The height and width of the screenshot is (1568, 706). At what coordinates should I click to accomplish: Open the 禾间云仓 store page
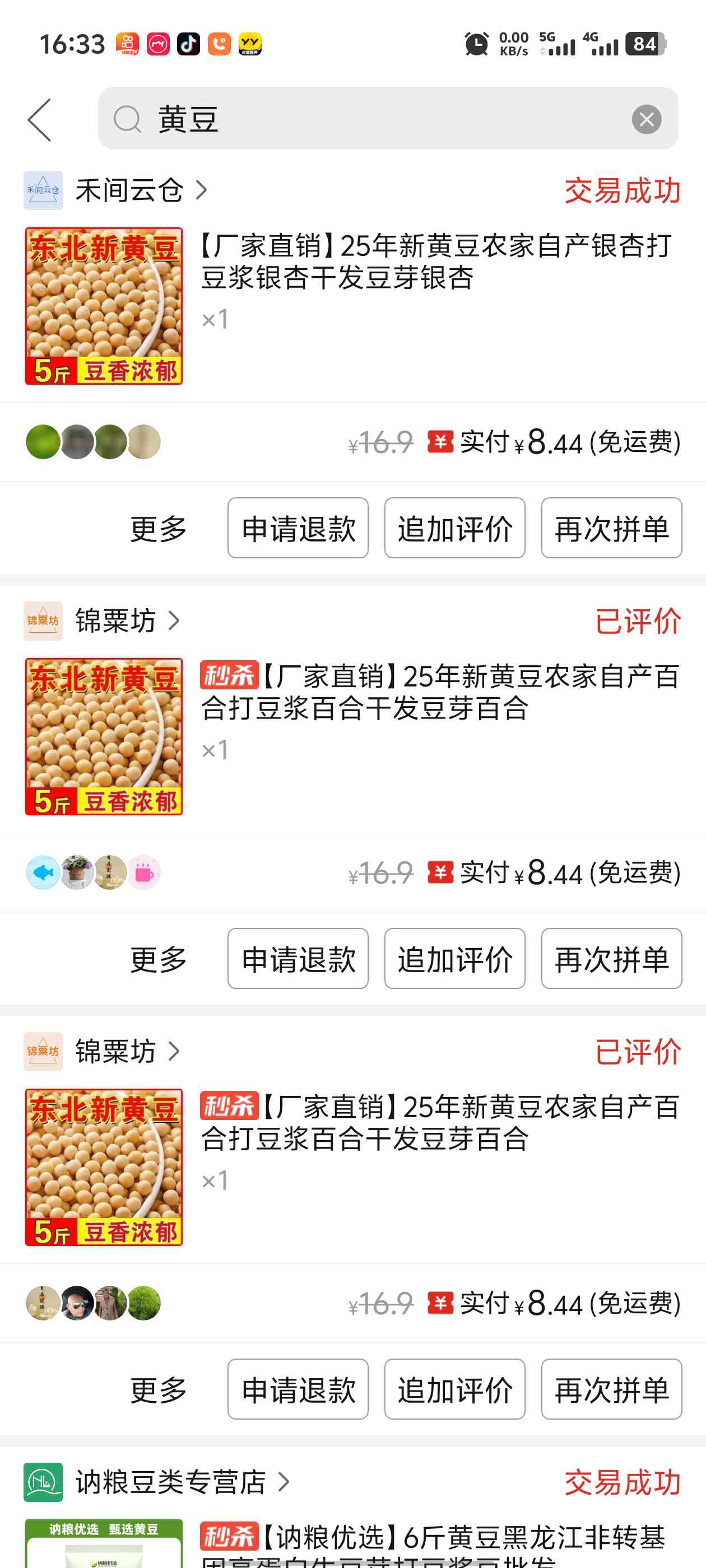coord(129,190)
